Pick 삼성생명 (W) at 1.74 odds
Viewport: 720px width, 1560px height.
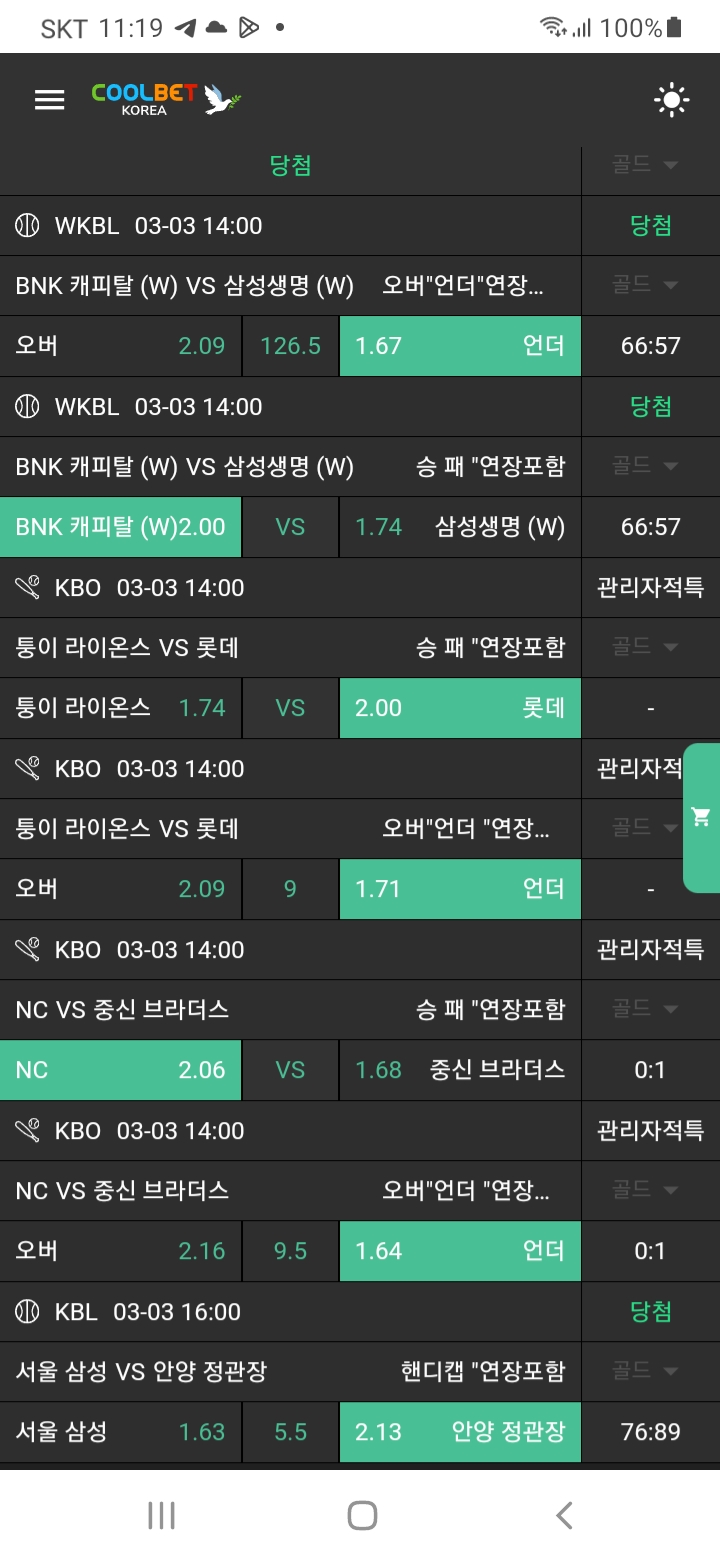460,527
